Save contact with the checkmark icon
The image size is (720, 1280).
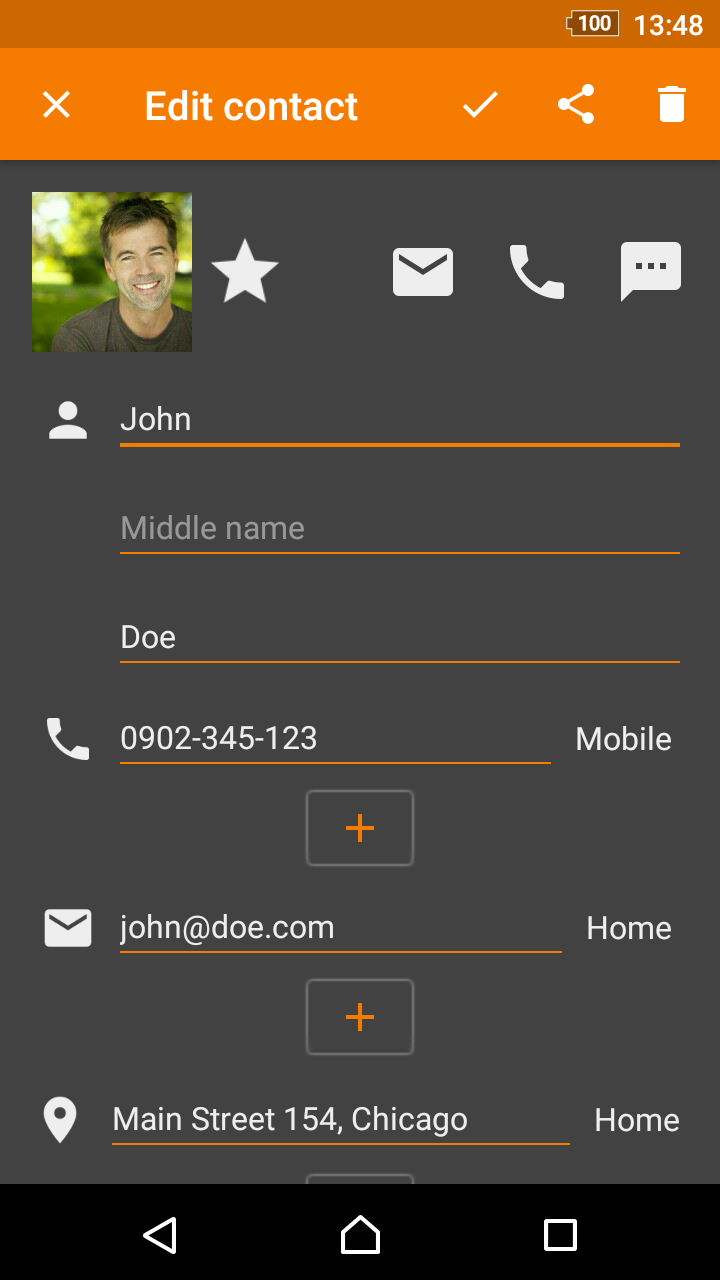(480, 105)
